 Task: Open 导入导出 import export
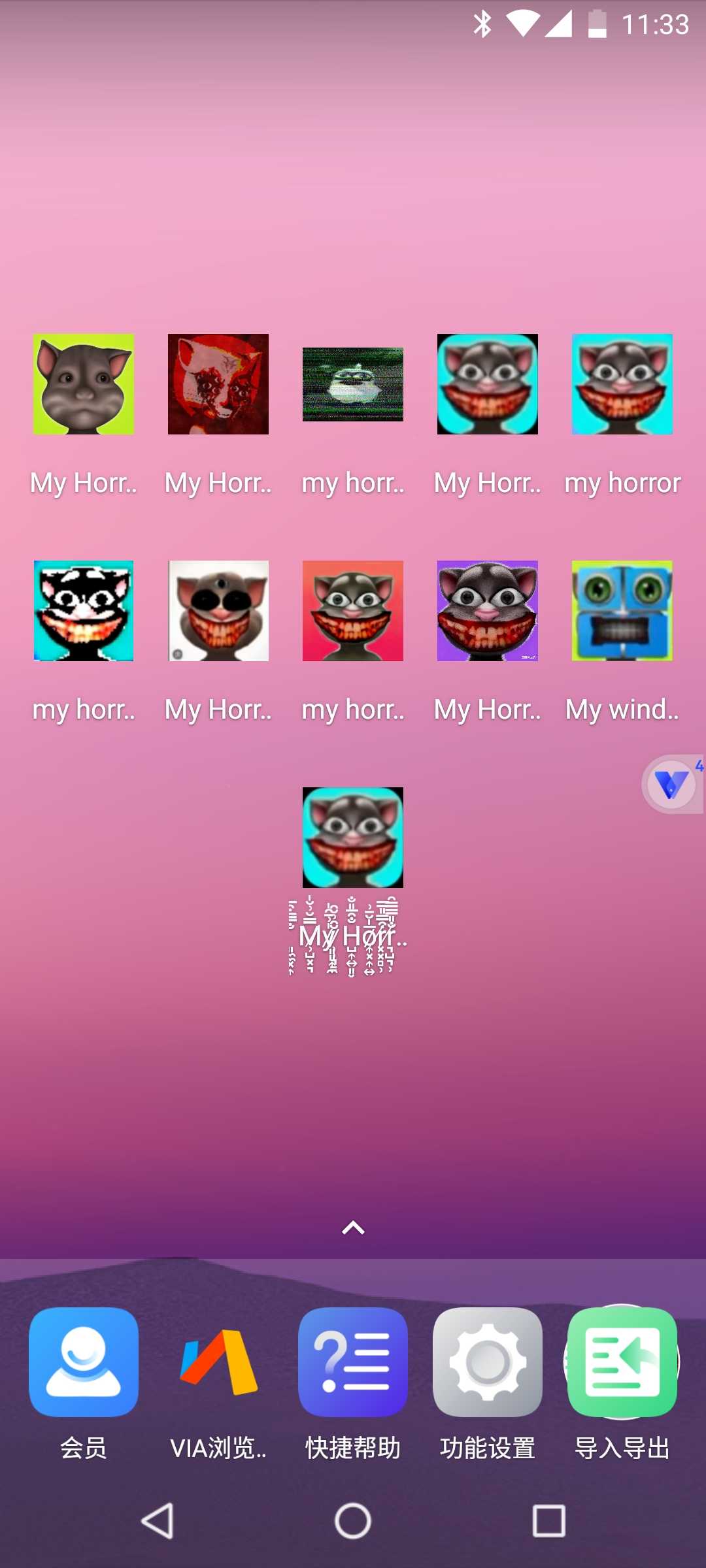pyautogui.click(x=622, y=1362)
